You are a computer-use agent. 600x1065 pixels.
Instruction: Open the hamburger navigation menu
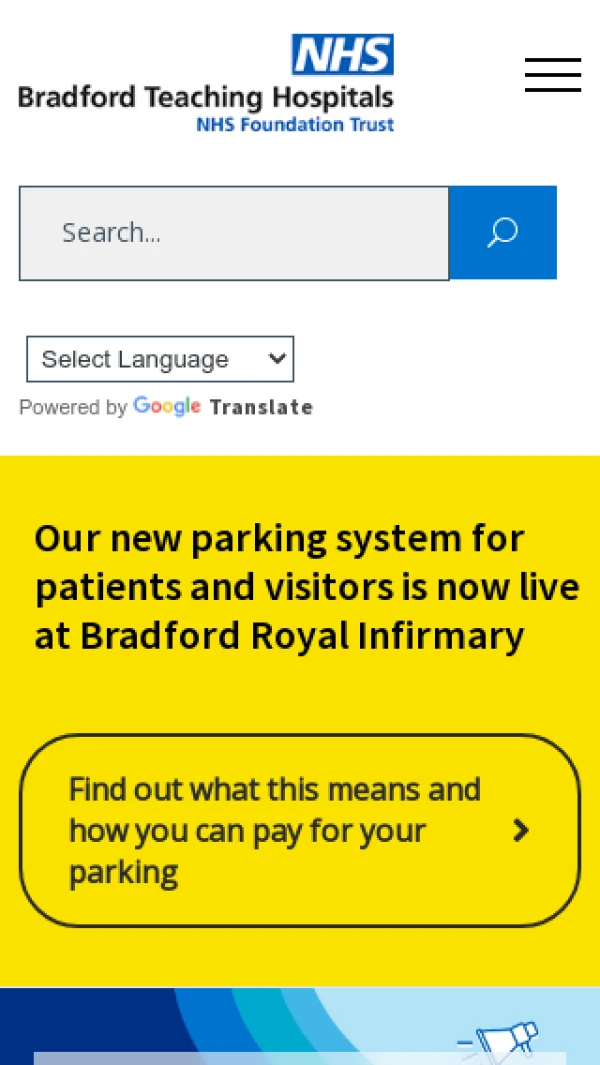coord(552,75)
